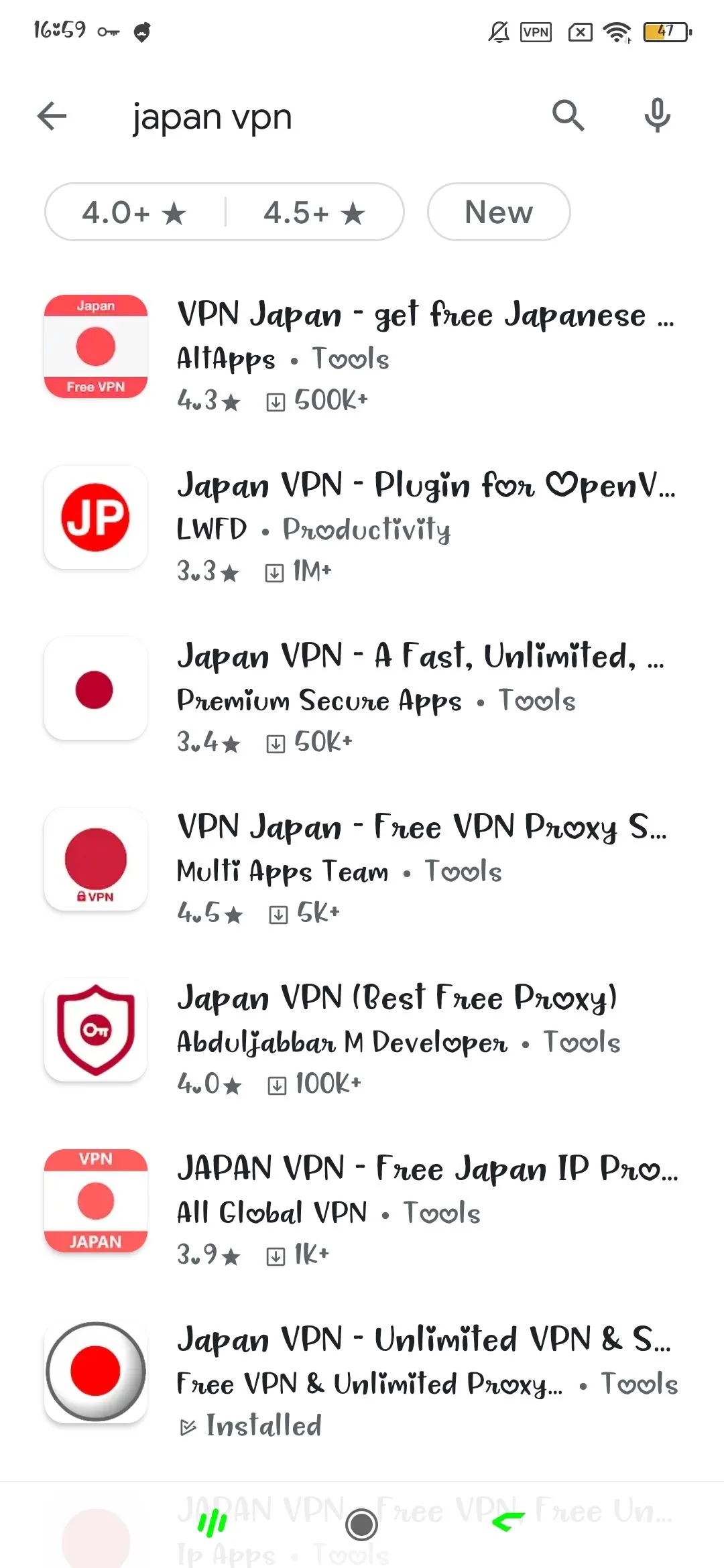Open VPN Japan by AltApps
724x1568 pixels.
click(x=362, y=347)
